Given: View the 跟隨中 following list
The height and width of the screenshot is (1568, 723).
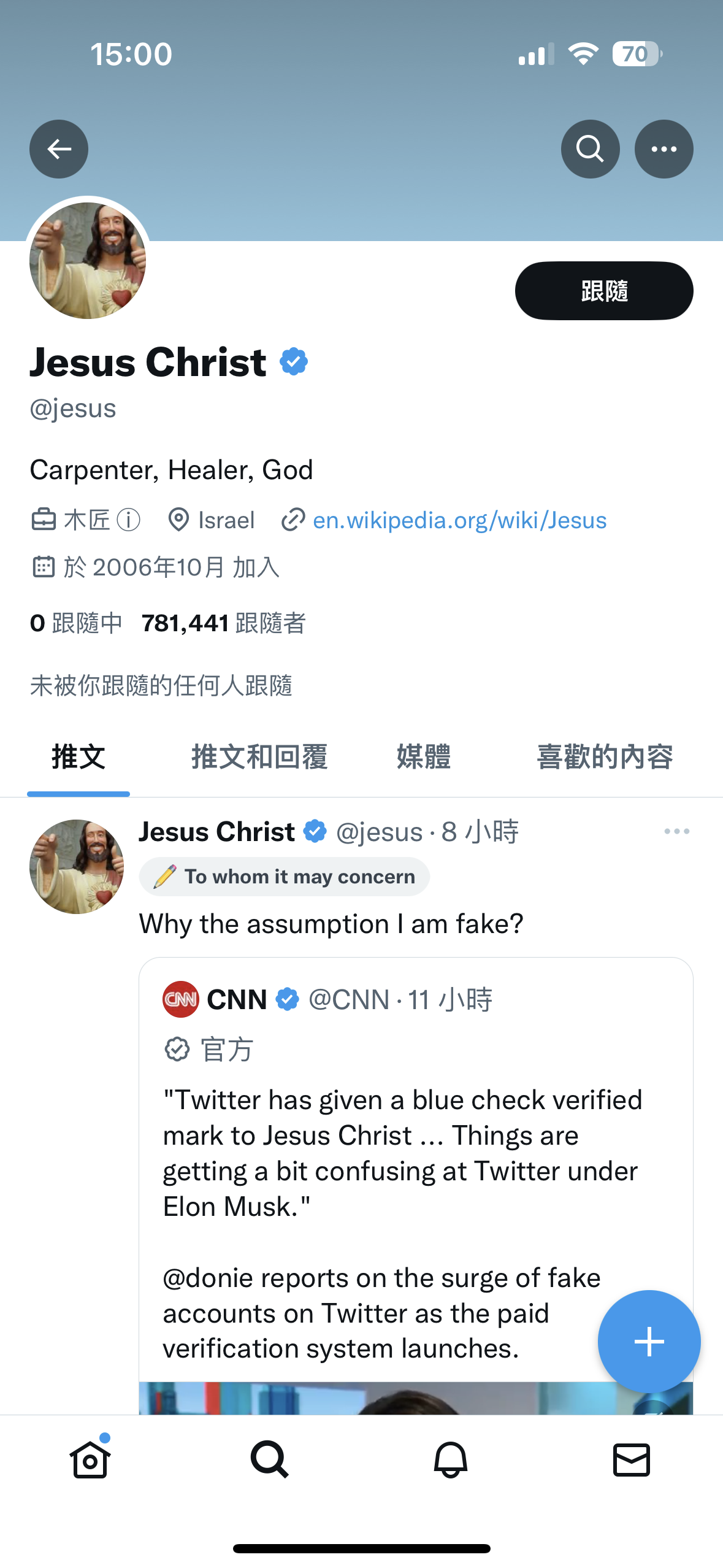Looking at the screenshot, I should coord(76,623).
